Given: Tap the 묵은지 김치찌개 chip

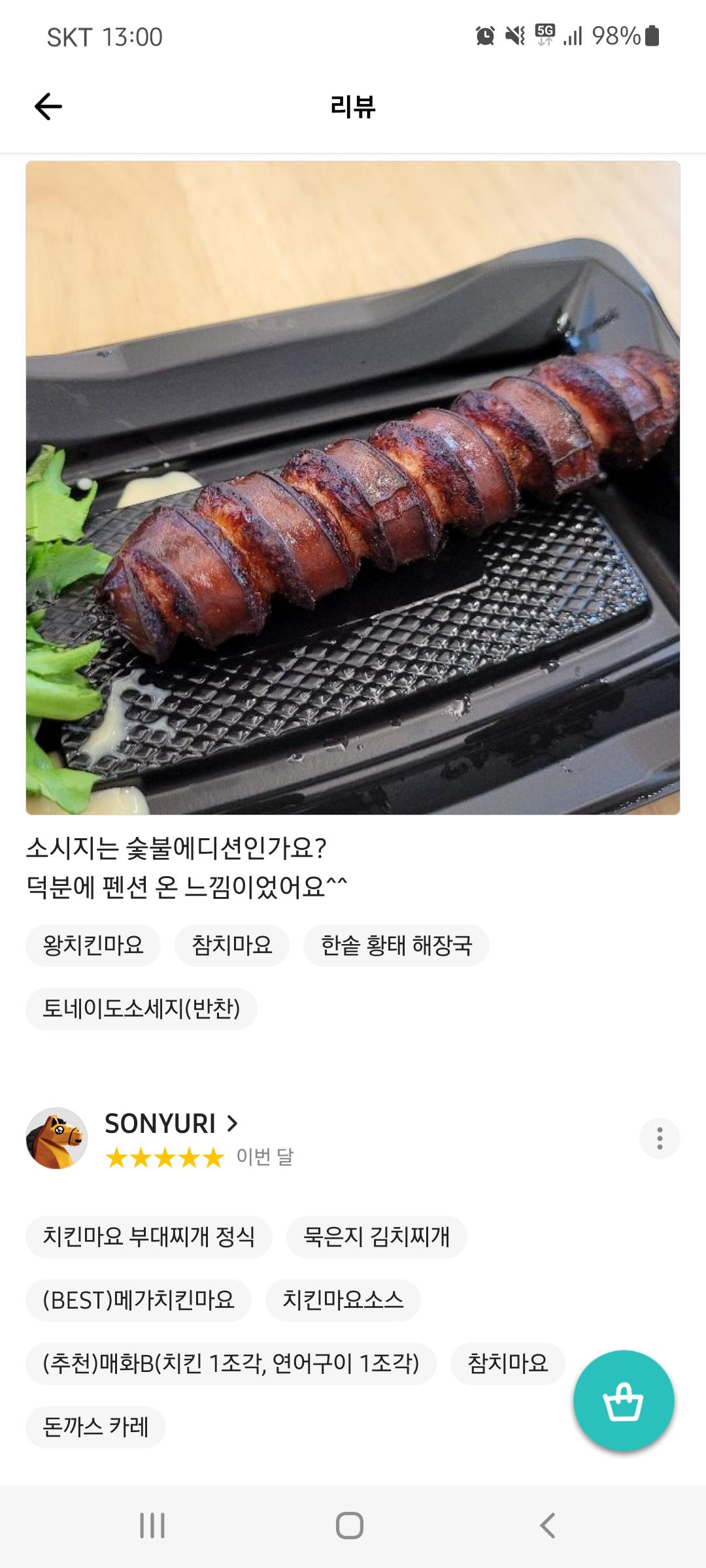Looking at the screenshot, I should point(377,1237).
